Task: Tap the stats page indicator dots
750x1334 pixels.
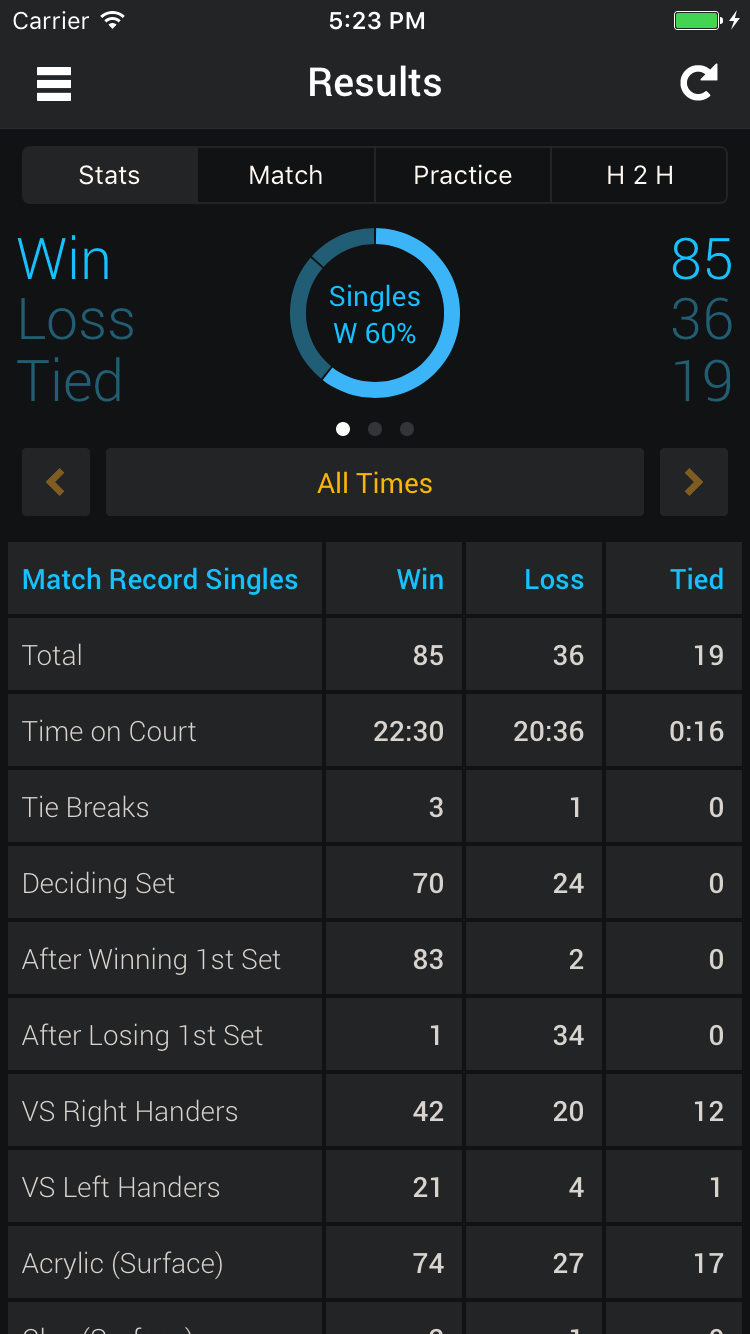Action: click(375, 429)
